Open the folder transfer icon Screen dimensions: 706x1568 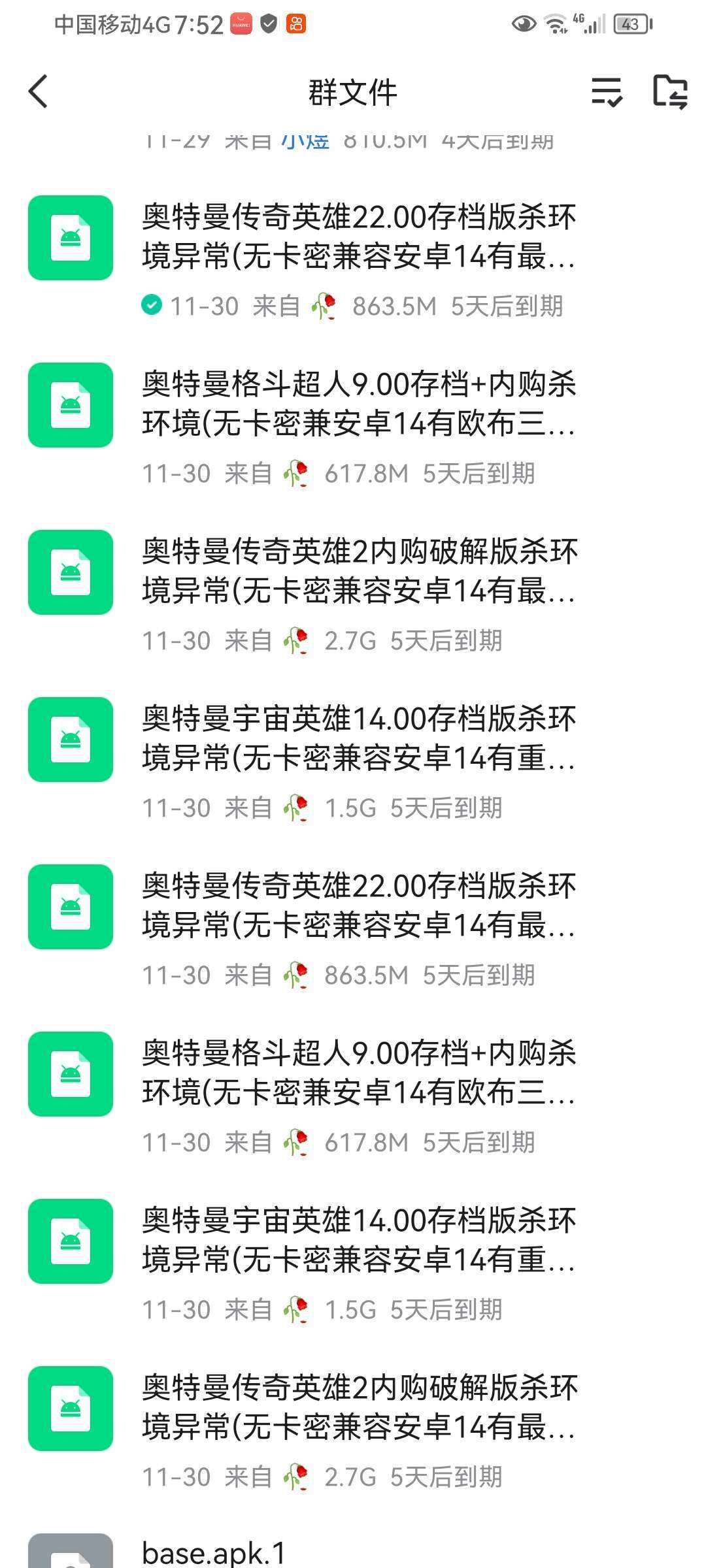pyautogui.click(x=670, y=91)
